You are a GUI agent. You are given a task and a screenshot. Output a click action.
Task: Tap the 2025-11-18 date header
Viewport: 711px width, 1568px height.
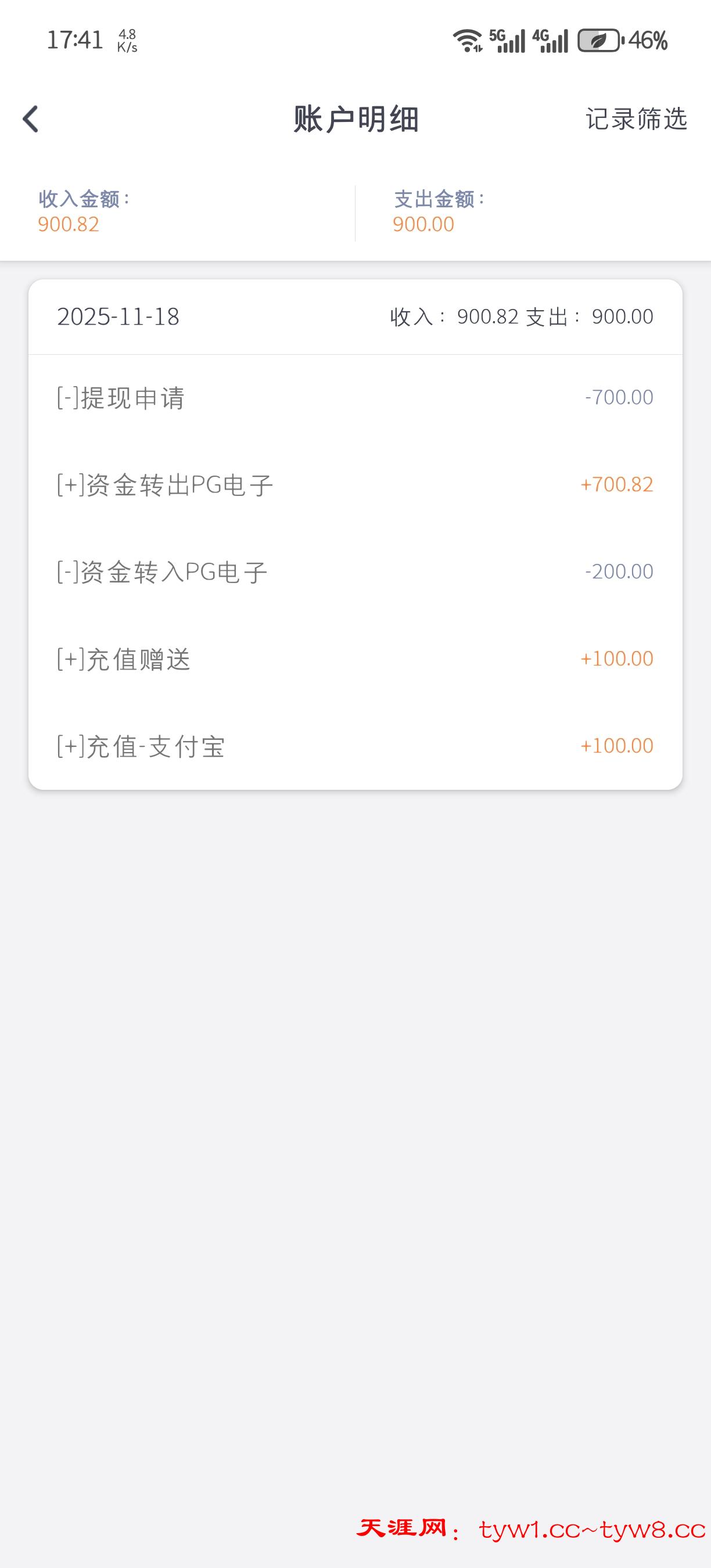118,317
